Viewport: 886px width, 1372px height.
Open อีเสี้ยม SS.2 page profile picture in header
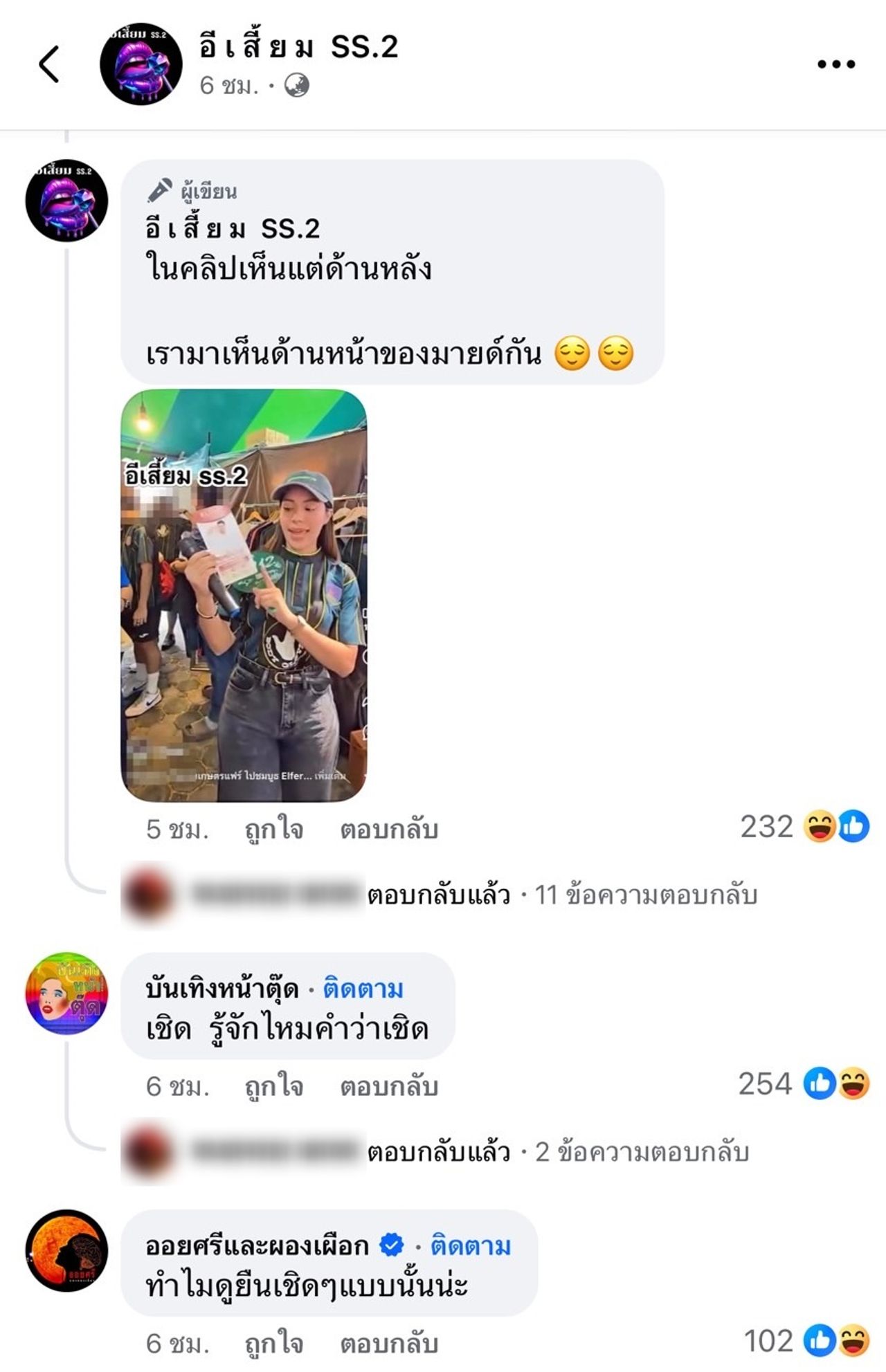pyautogui.click(x=141, y=64)
